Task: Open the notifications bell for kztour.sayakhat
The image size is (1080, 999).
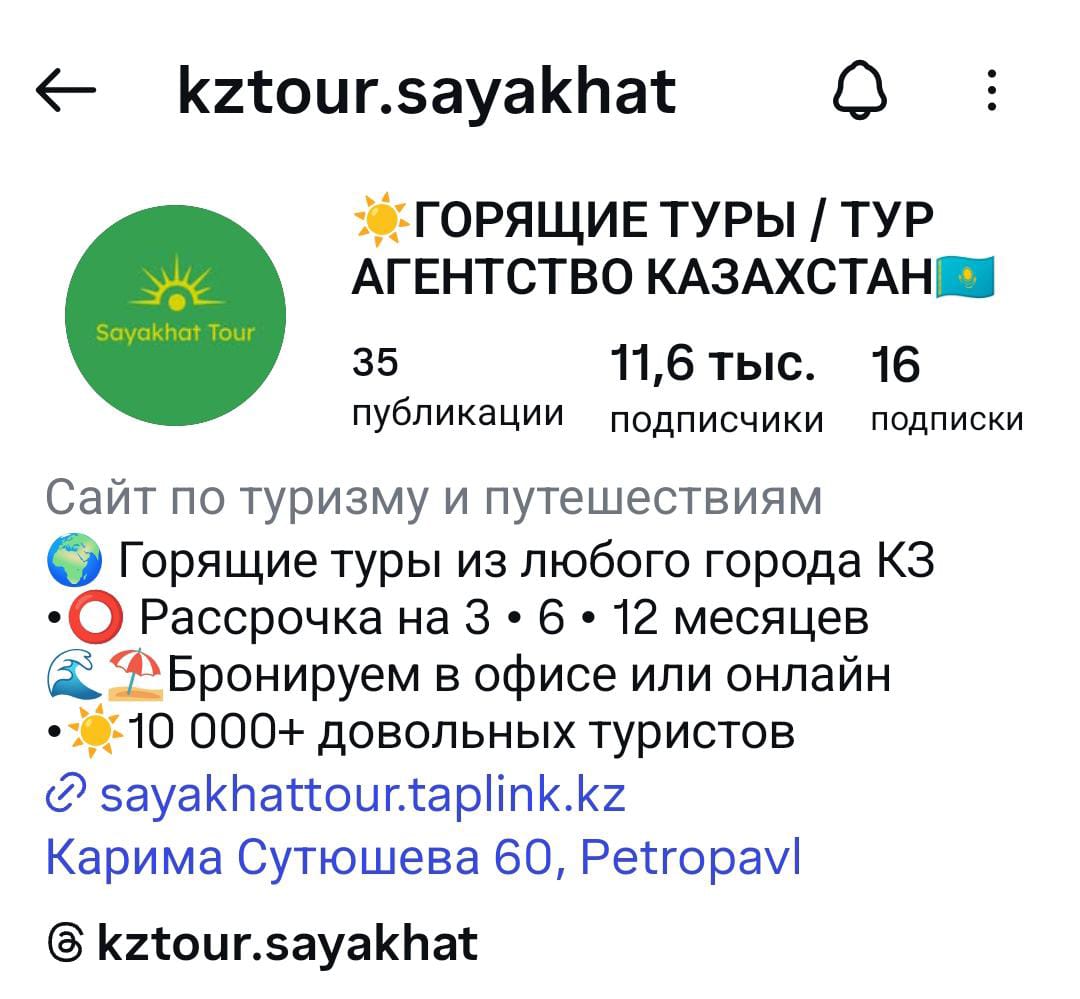Action: (x=860, y=93)
